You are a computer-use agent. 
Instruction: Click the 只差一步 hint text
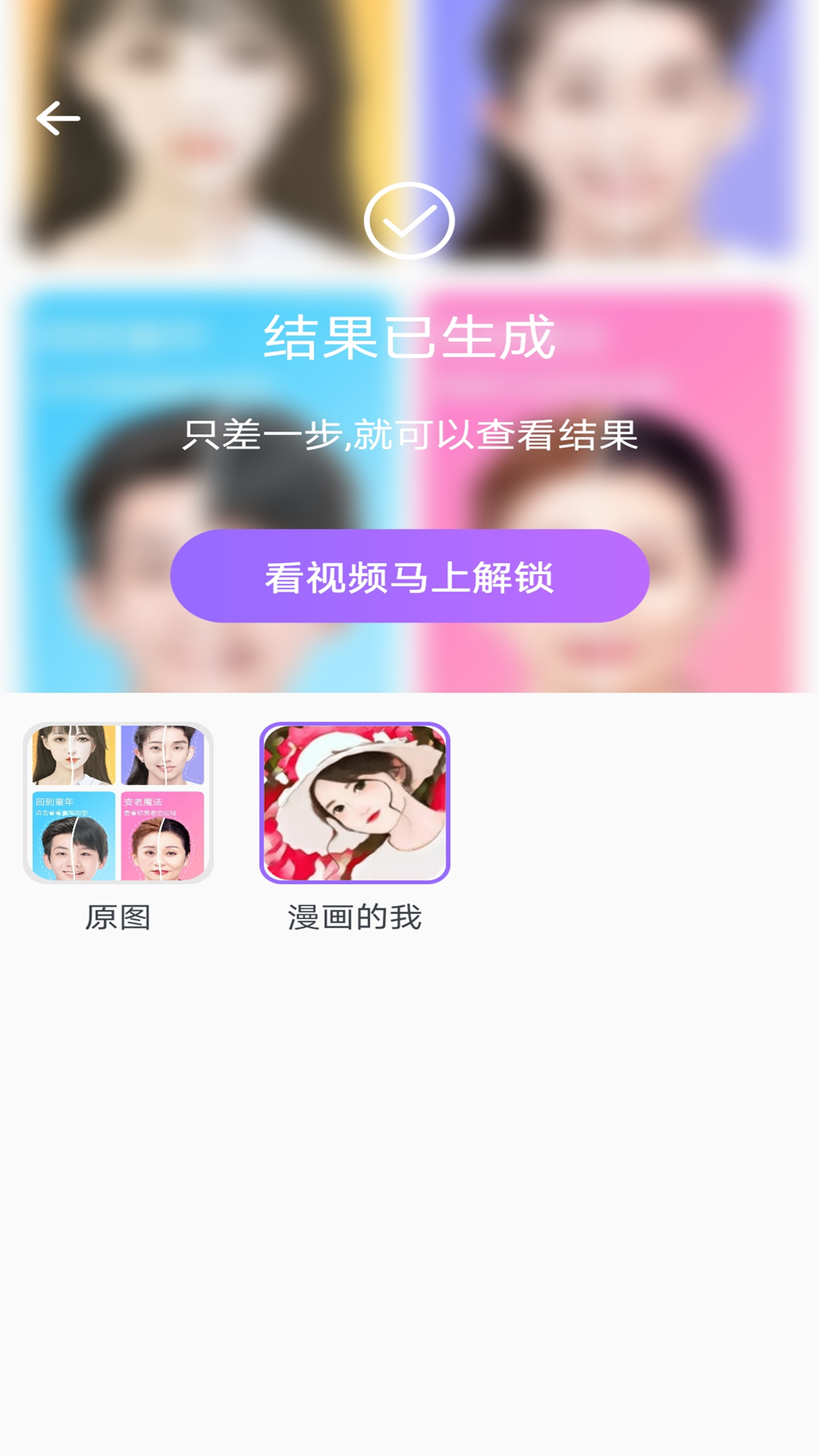409,435
